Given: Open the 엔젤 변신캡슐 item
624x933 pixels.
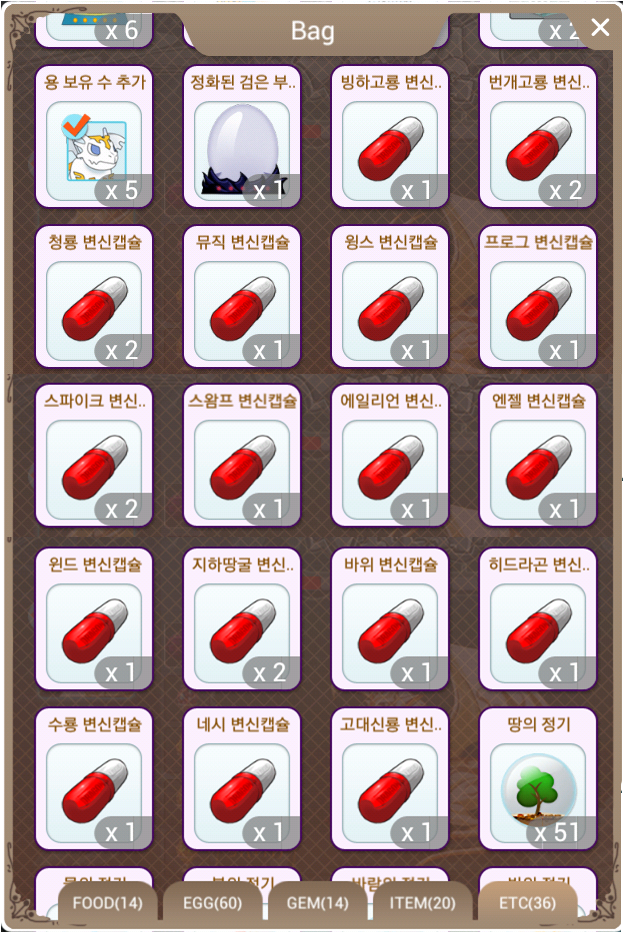Looking at the screenshot, I should pos(538,457).
